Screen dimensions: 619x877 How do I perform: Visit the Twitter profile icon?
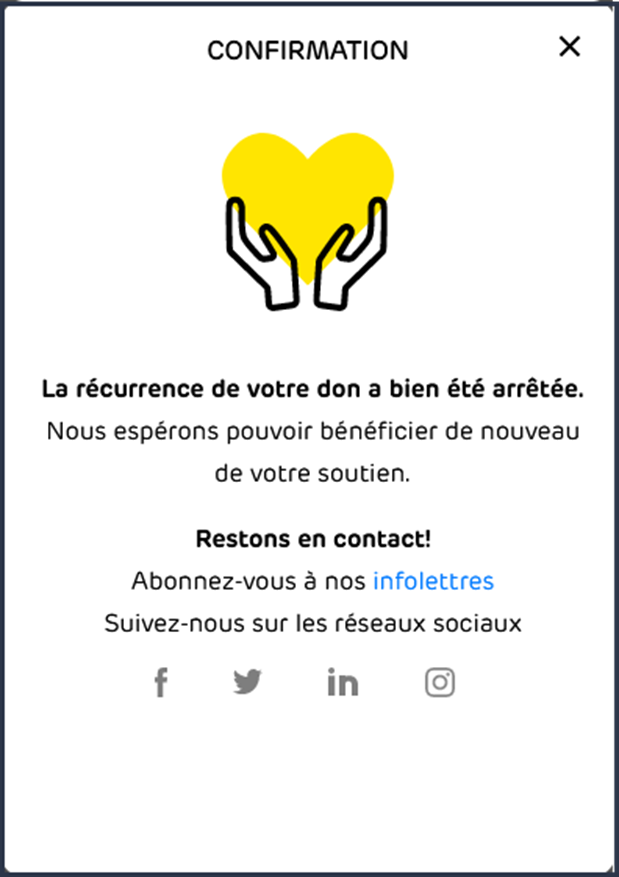(247, 682)
